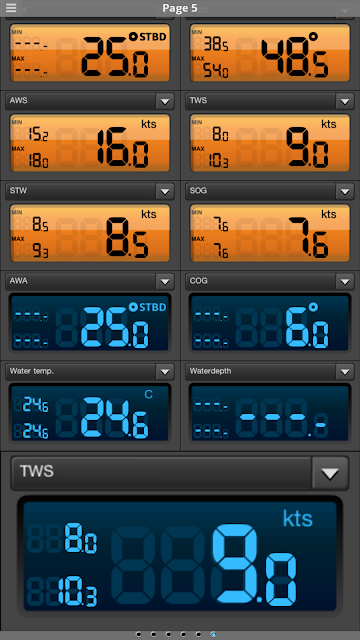The width and height of the screenshot is (360, 640).
Task: Expand the Waterdepth dropdown
Action: coord(345,372)
